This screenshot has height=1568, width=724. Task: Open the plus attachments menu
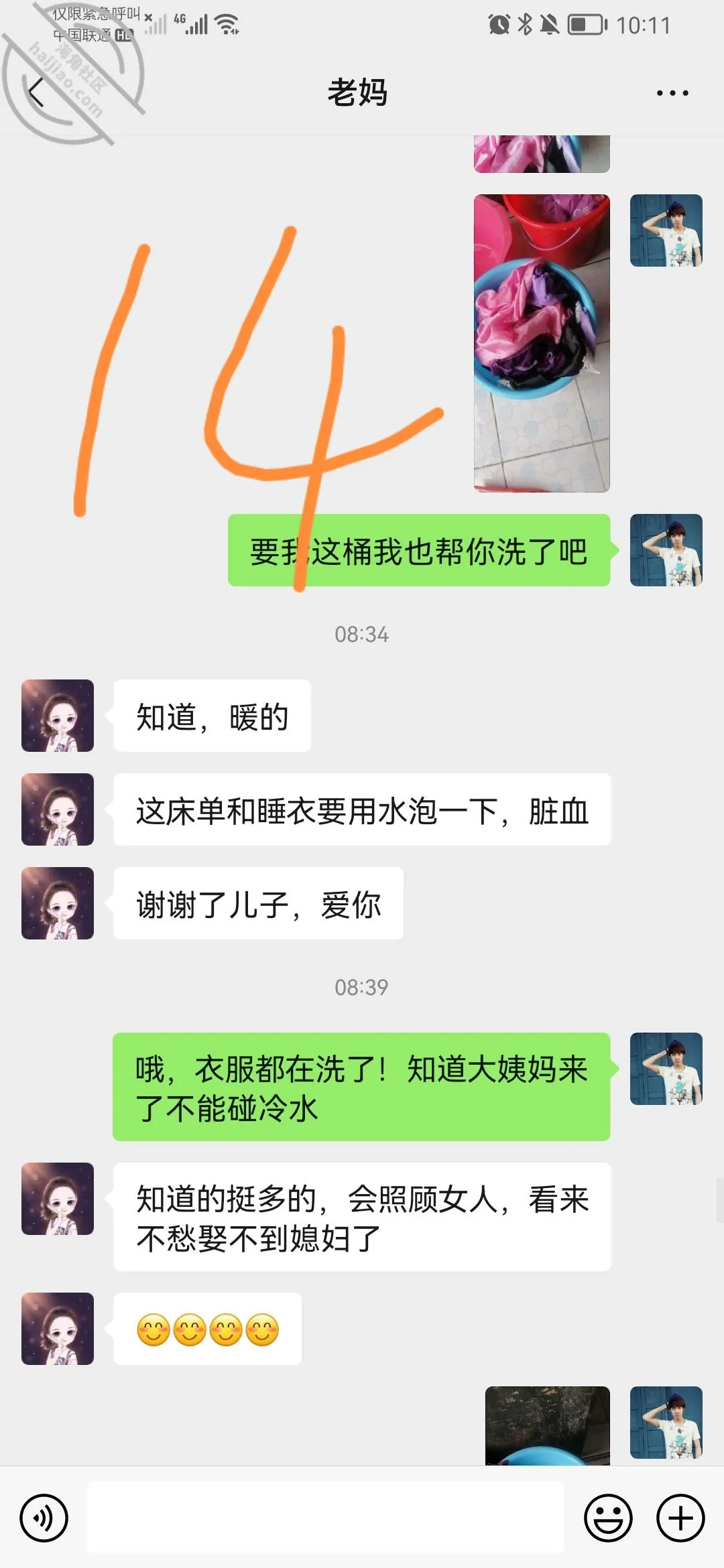[680, 1518]
